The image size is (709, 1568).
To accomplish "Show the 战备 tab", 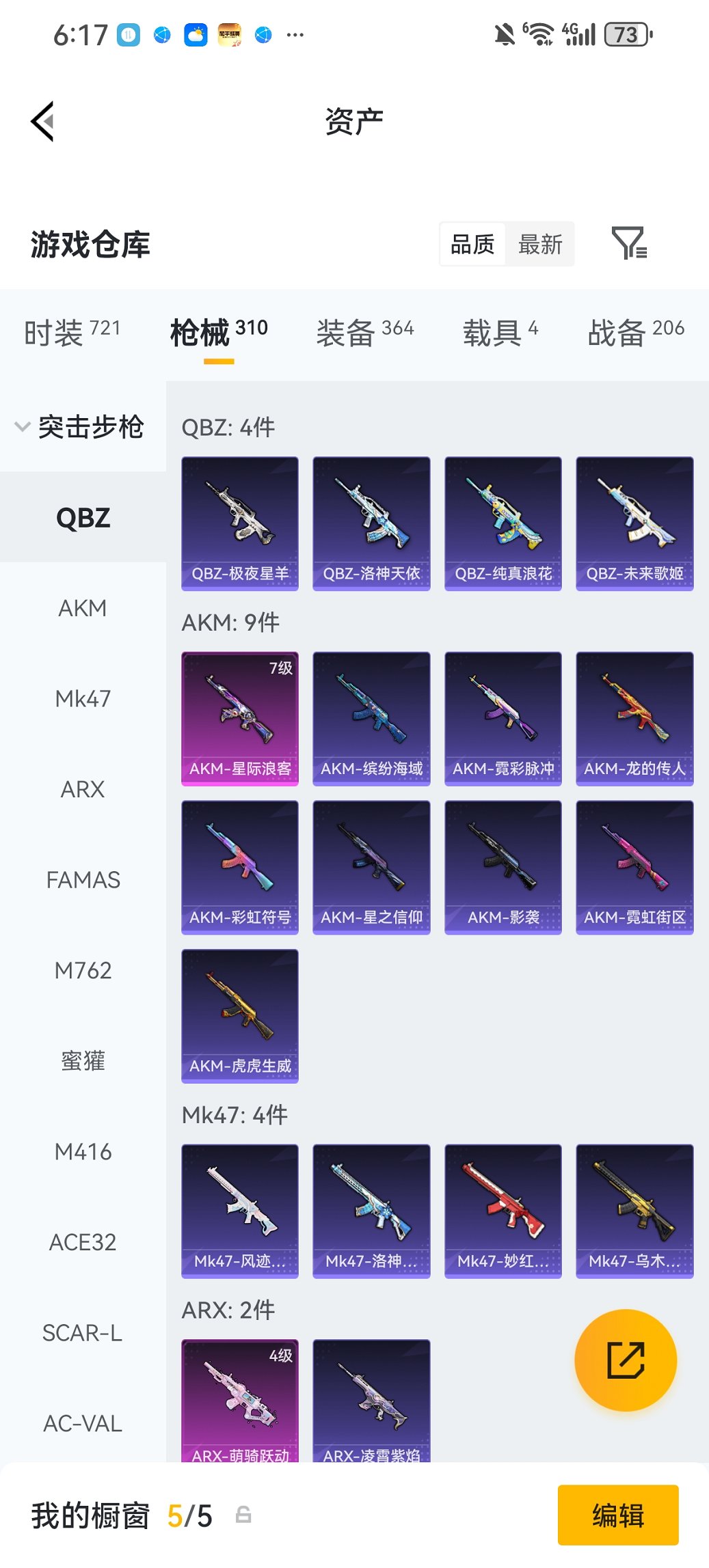I will pyautogui.click(x=635, y=333).
